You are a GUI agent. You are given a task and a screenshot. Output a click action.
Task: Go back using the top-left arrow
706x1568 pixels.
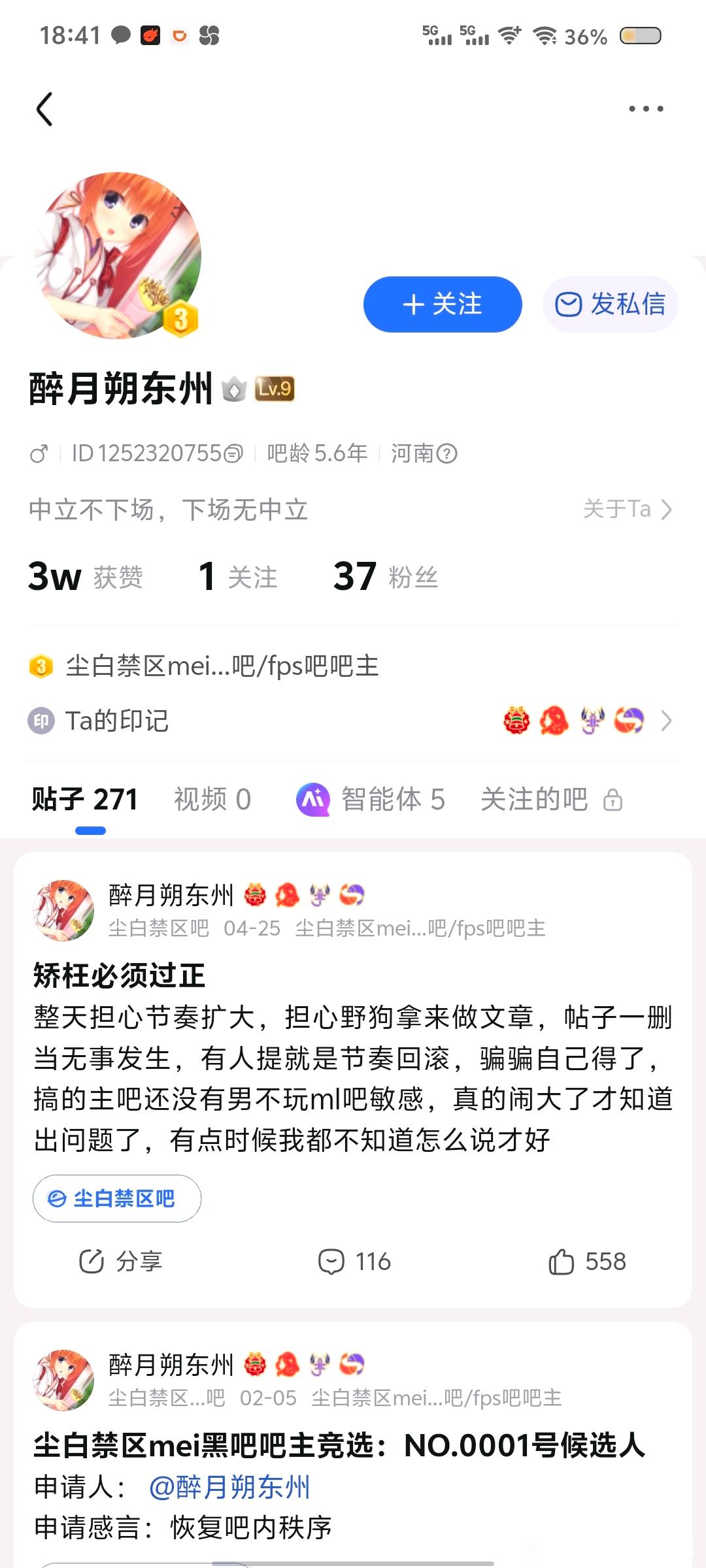pos(44,109)
